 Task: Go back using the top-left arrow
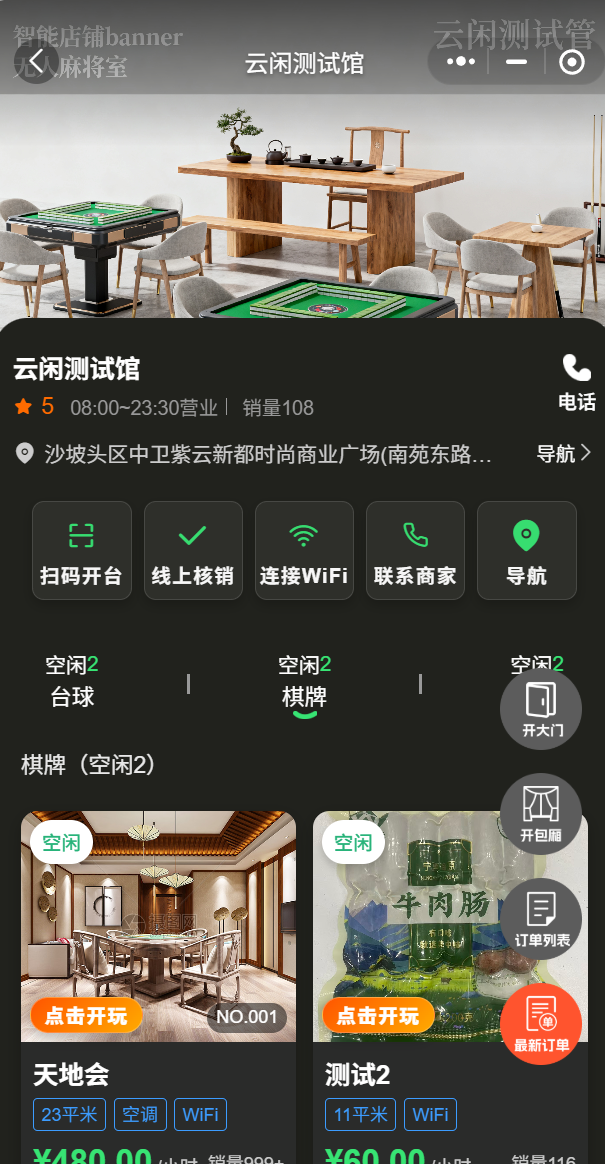pyautogui.click(x=37, y=62)
